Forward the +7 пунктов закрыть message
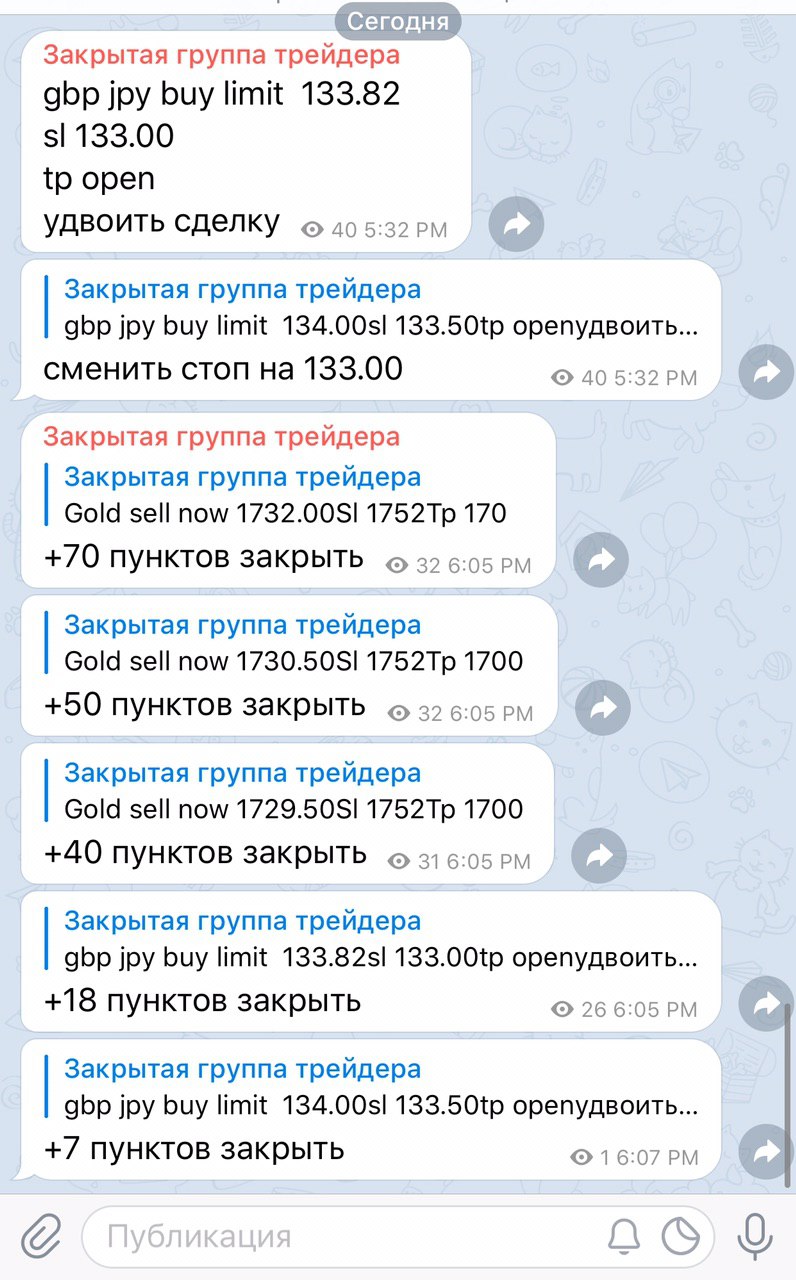This screenshot has height=1280, width=796. 766,1152
